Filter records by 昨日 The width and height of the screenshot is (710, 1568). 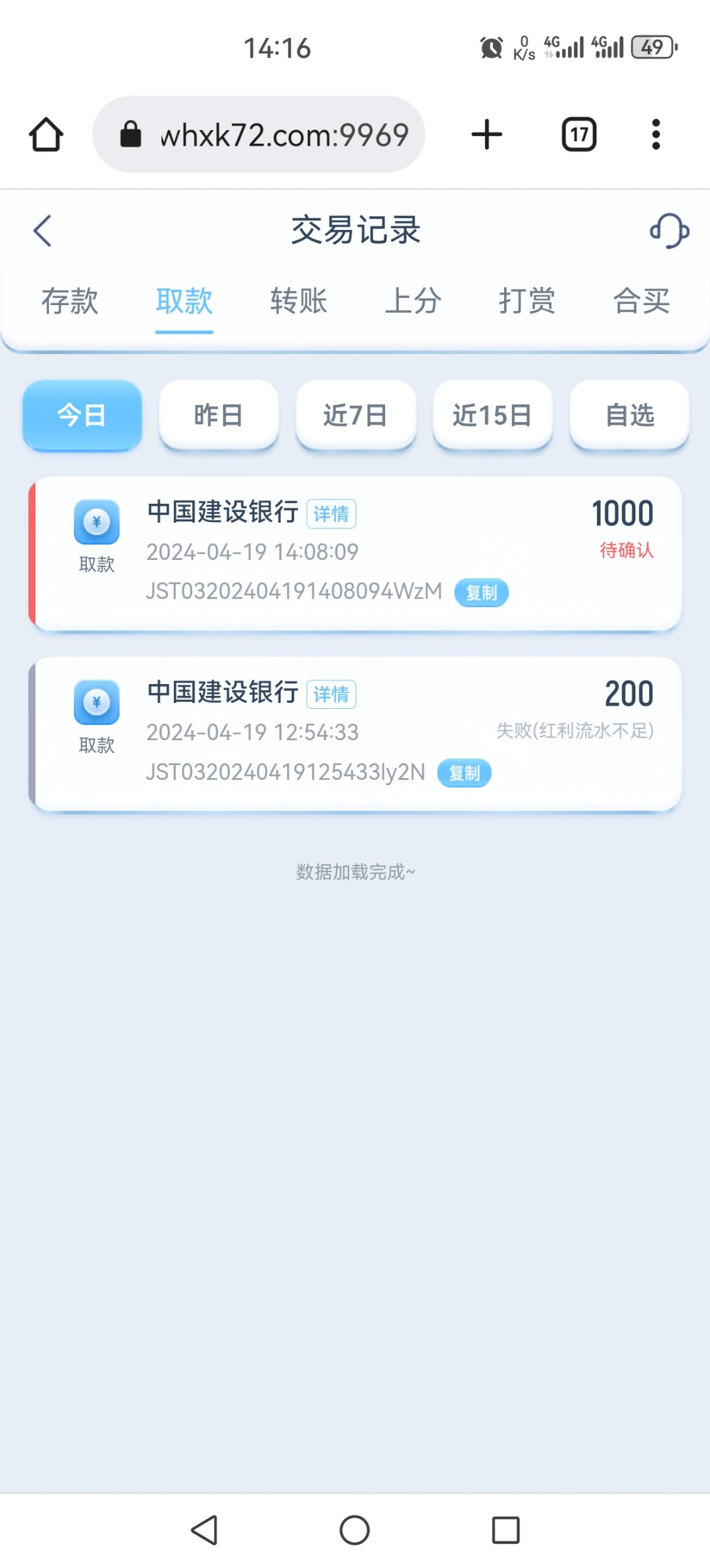(x=219, y=415)
